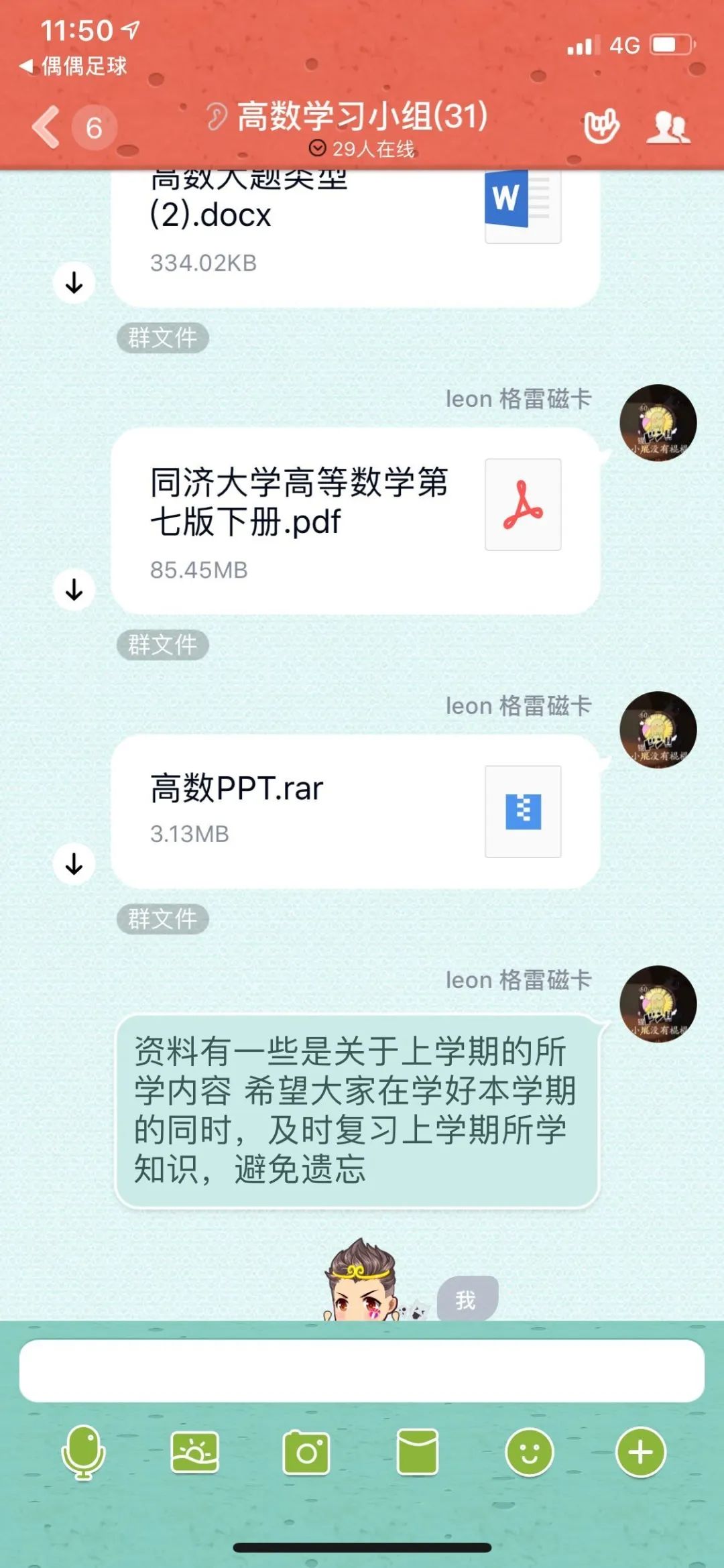Download the 334.02KB docx file
Viewport: 724px width, 1568px height.
click(74, 283)
